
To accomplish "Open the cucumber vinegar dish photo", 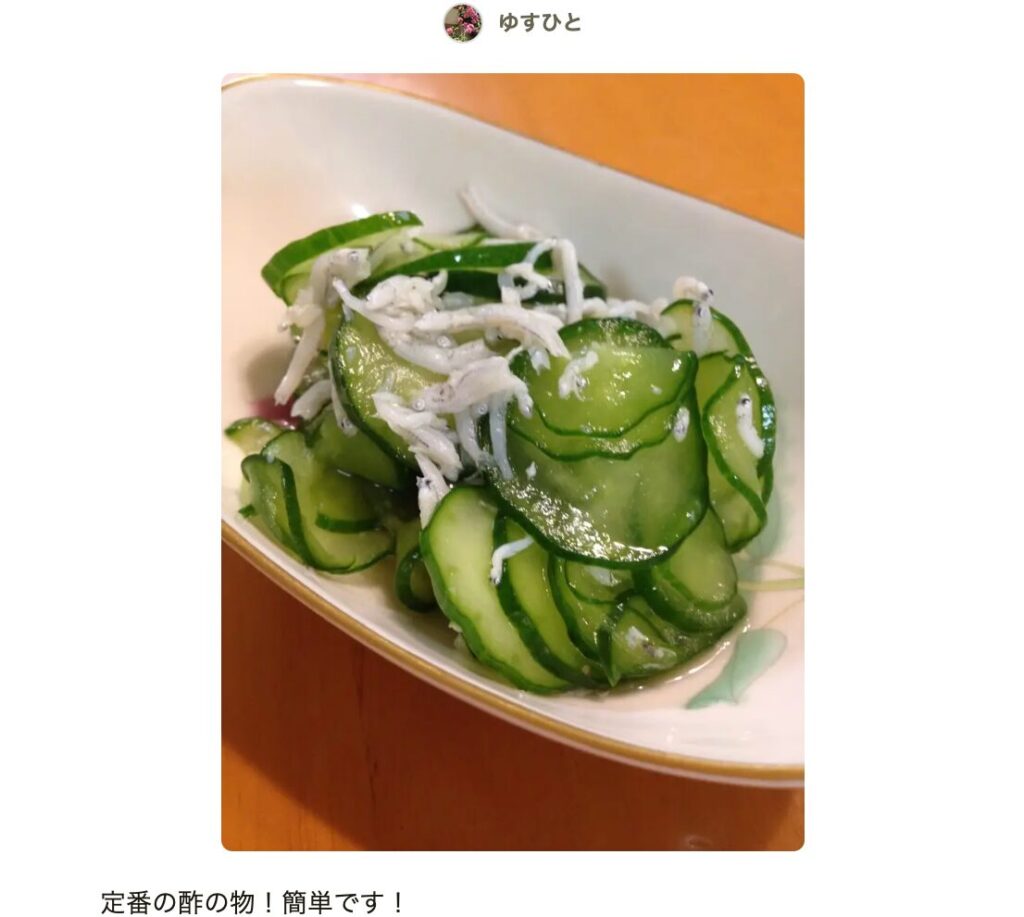I will [512, 461].
